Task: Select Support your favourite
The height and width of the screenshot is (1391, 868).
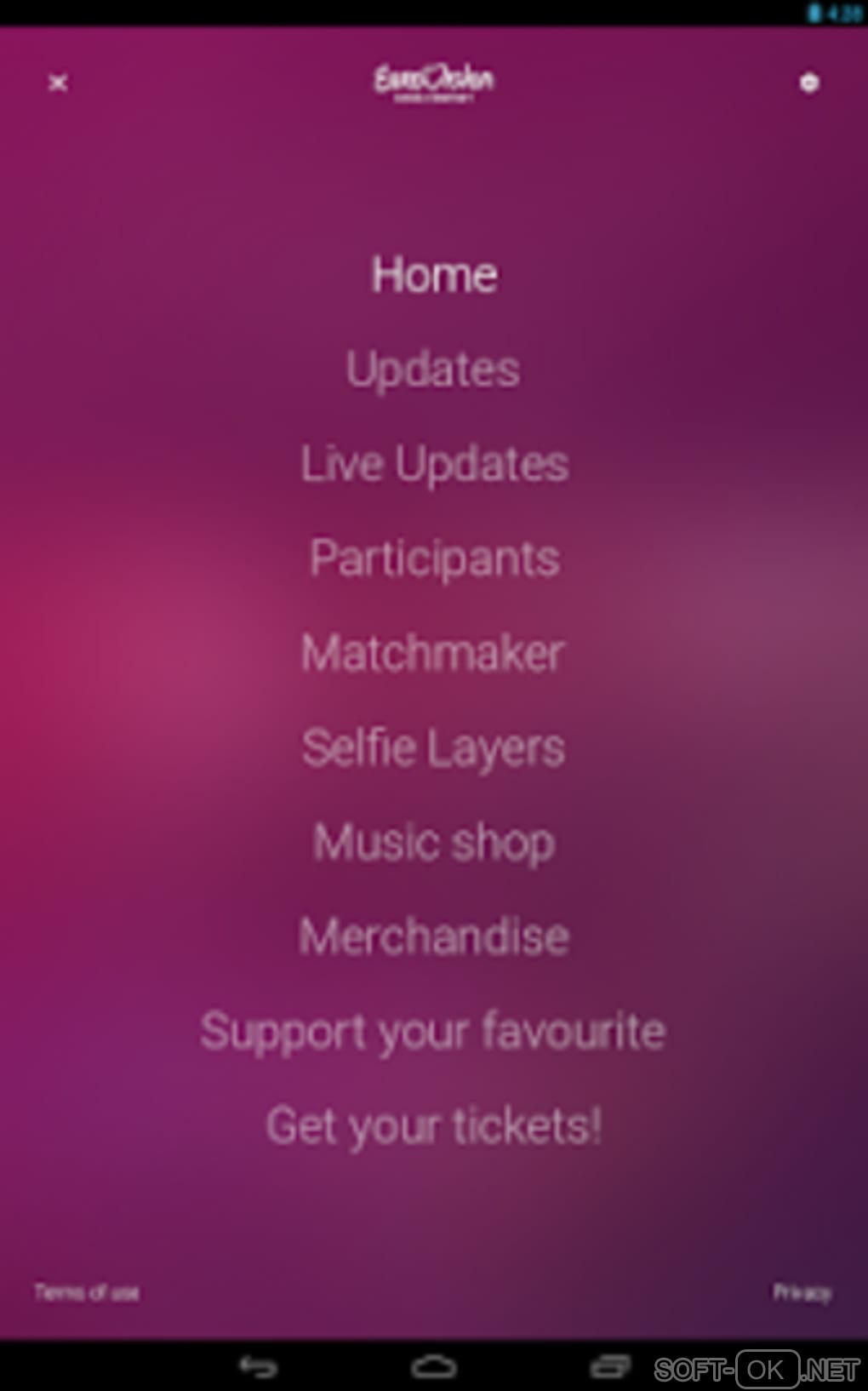Action: pyautogui.click(x=433, y=1031)
